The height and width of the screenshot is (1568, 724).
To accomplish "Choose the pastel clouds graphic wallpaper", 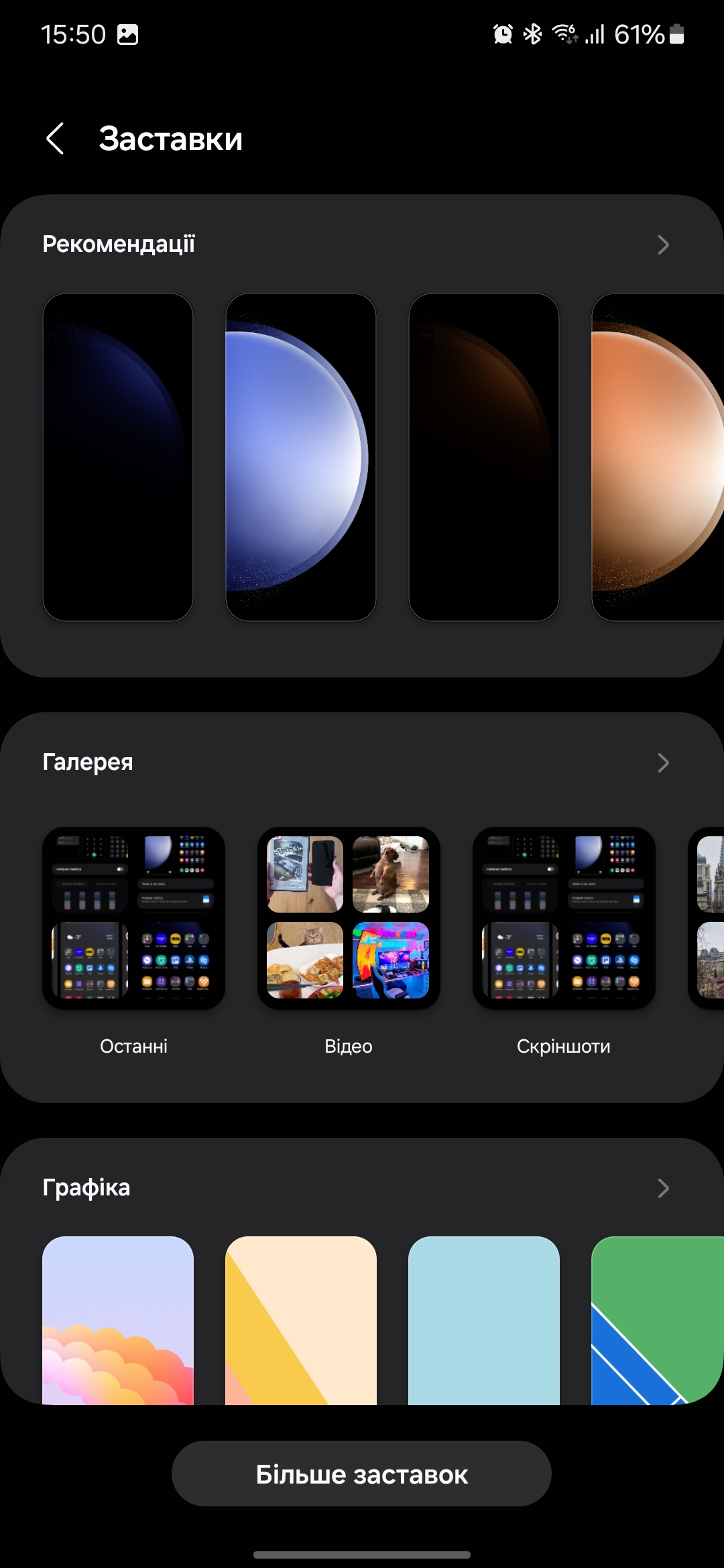I will tap(118, 1320).
